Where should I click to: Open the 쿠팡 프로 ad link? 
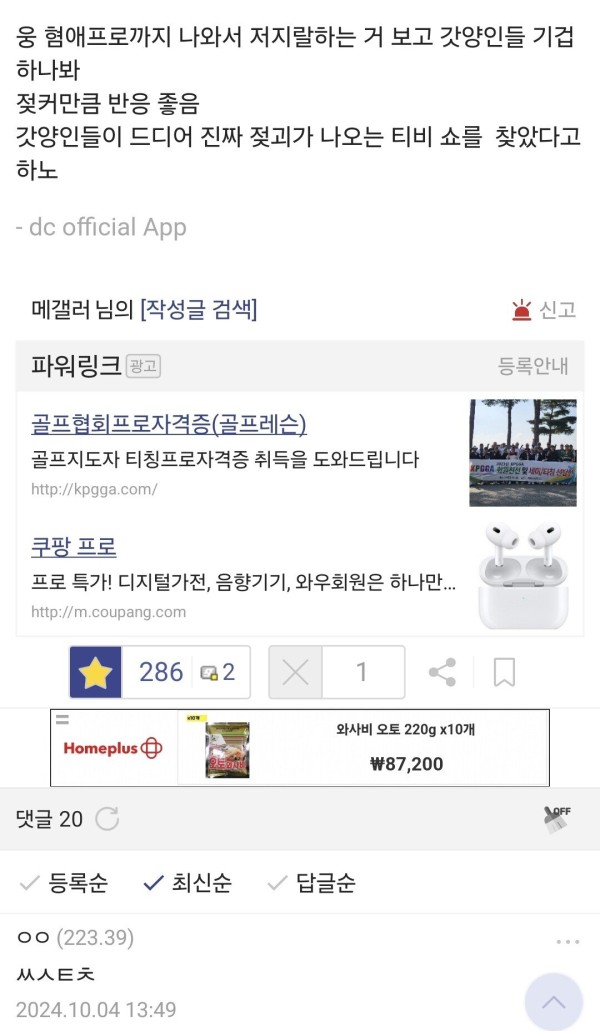[x=74, y=547]
